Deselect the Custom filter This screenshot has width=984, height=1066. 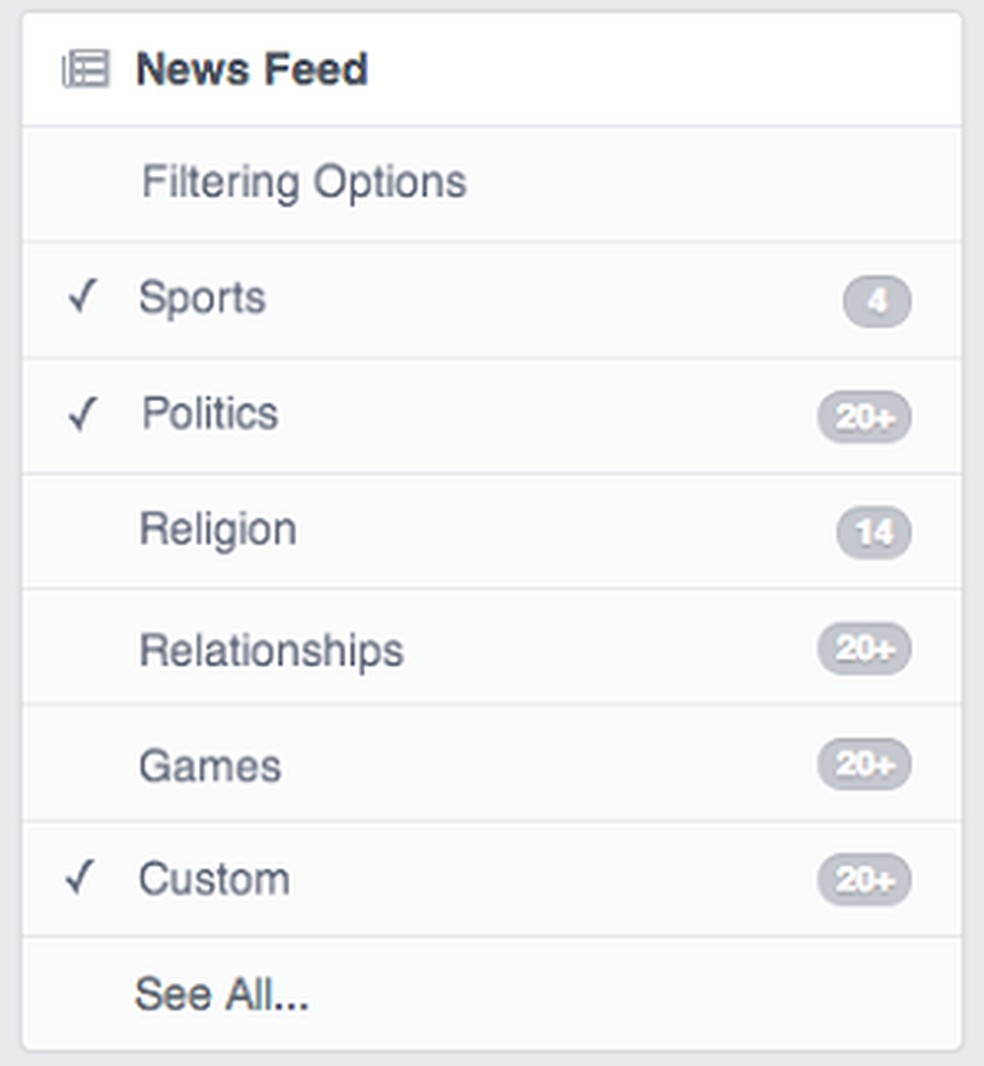214,880
